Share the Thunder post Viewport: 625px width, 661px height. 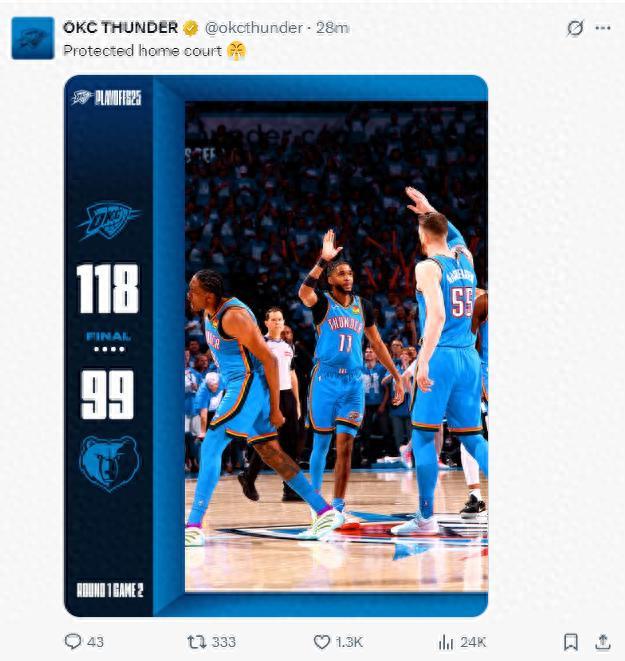pos(602,641)
